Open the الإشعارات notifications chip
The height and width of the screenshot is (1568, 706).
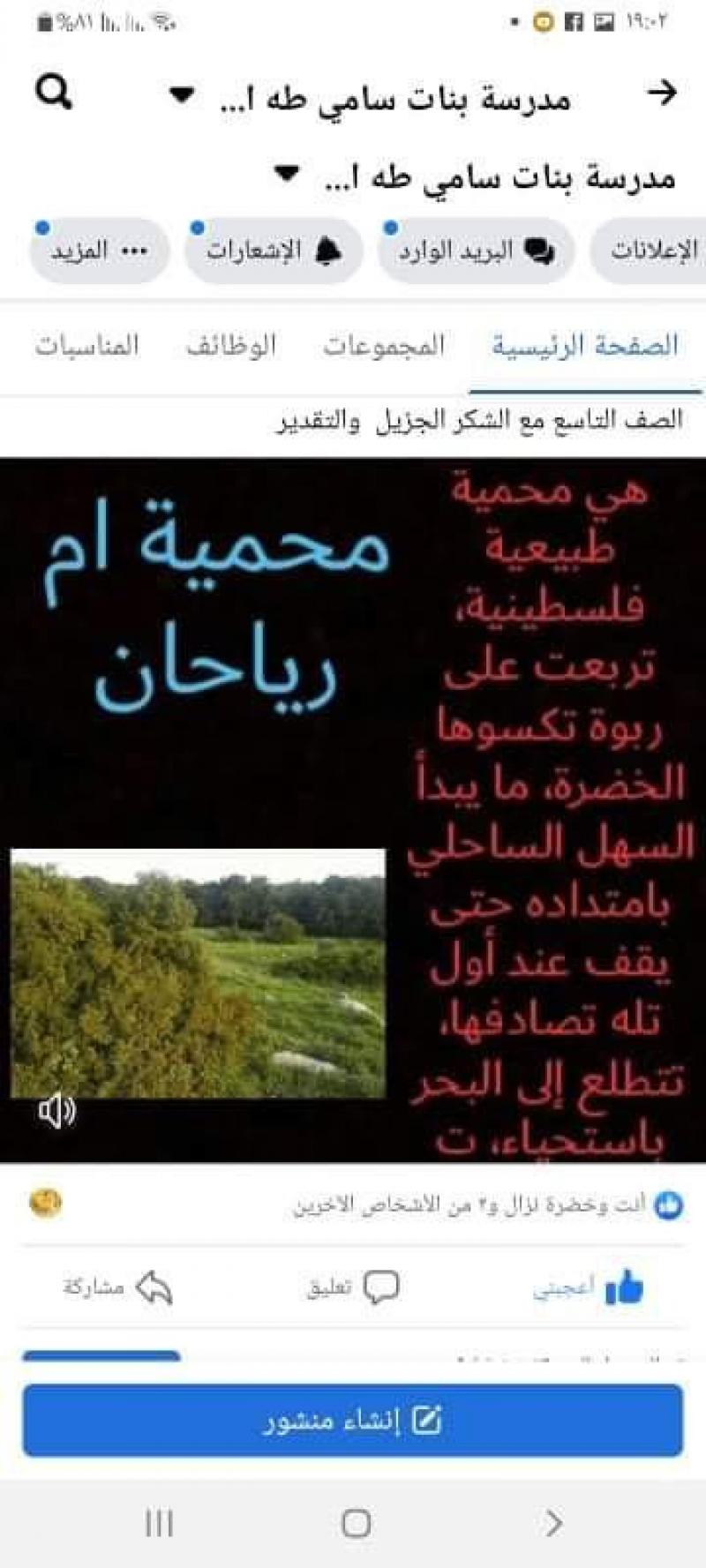tap(274, 251)
